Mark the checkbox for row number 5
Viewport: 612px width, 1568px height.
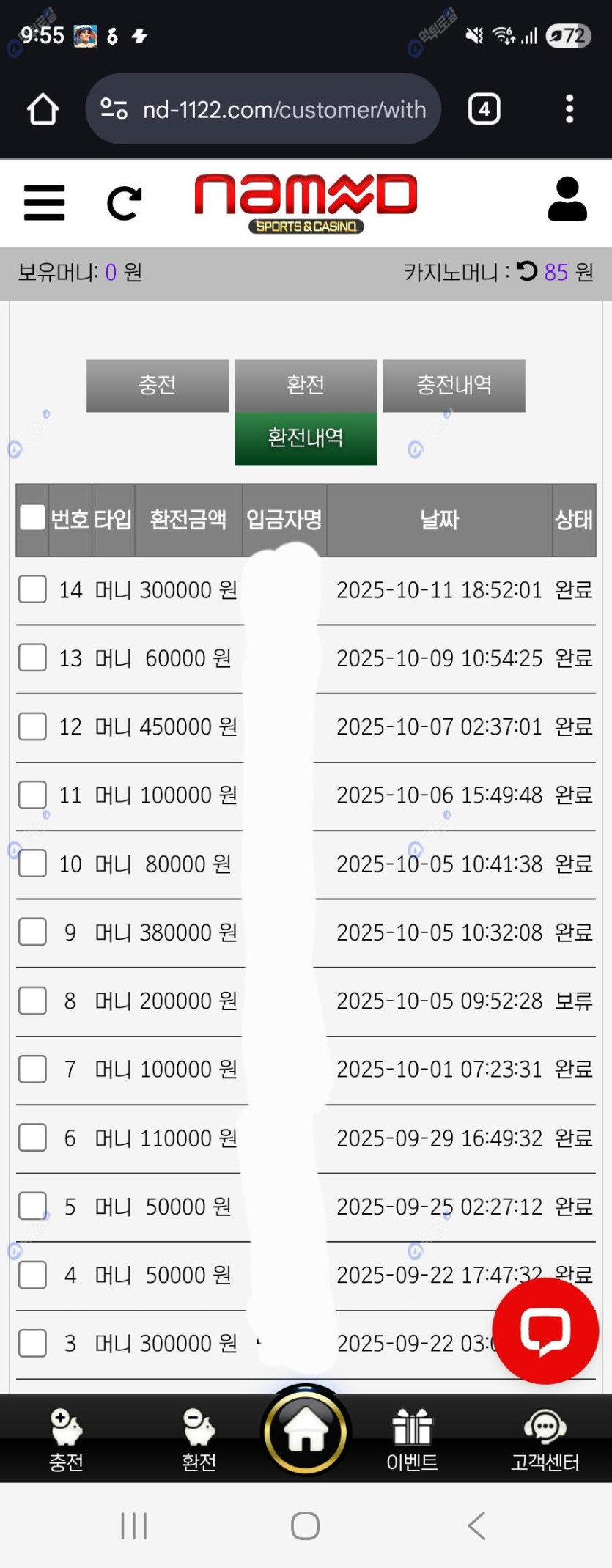click(x=32, y=1206)
